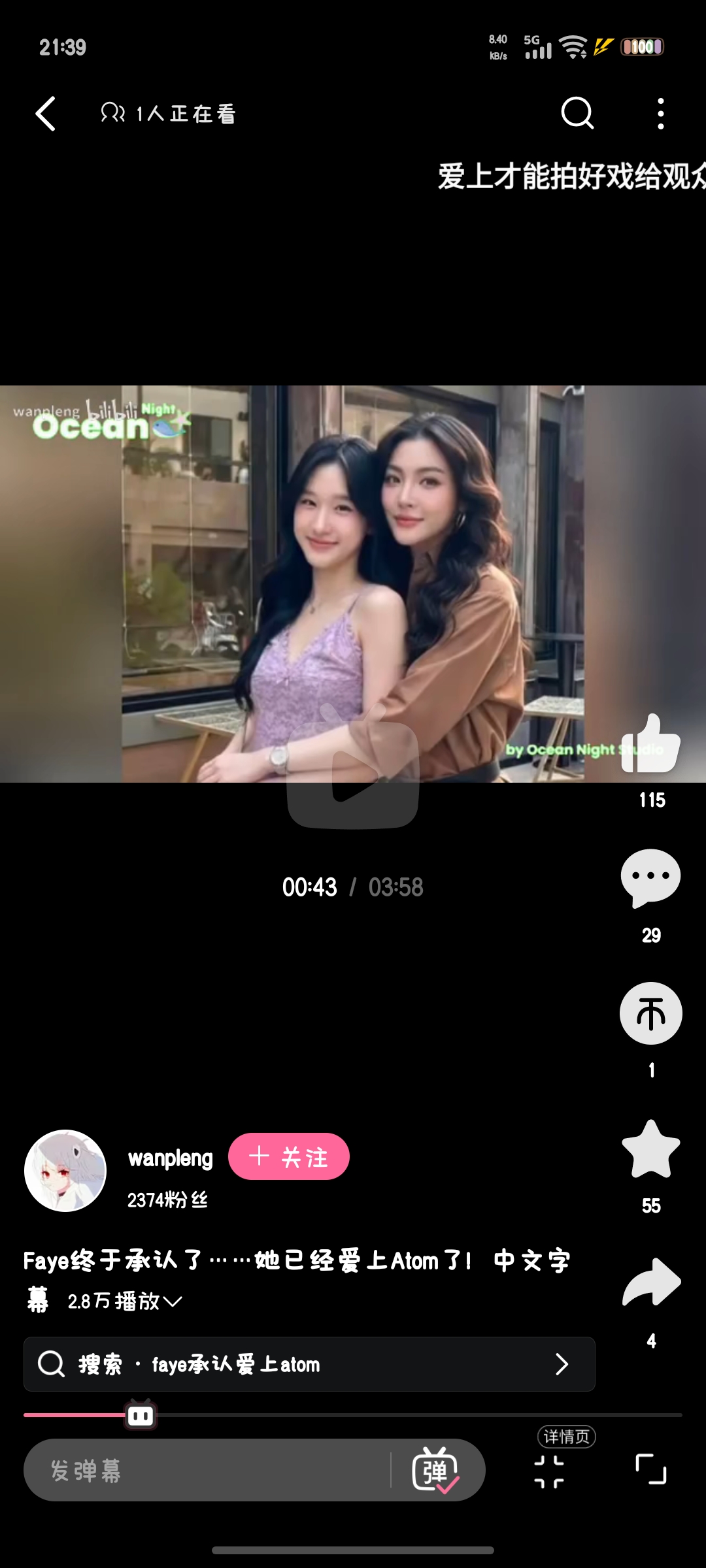Enter fullscreen mode

pyautogui.click(x=651, y=1470)
